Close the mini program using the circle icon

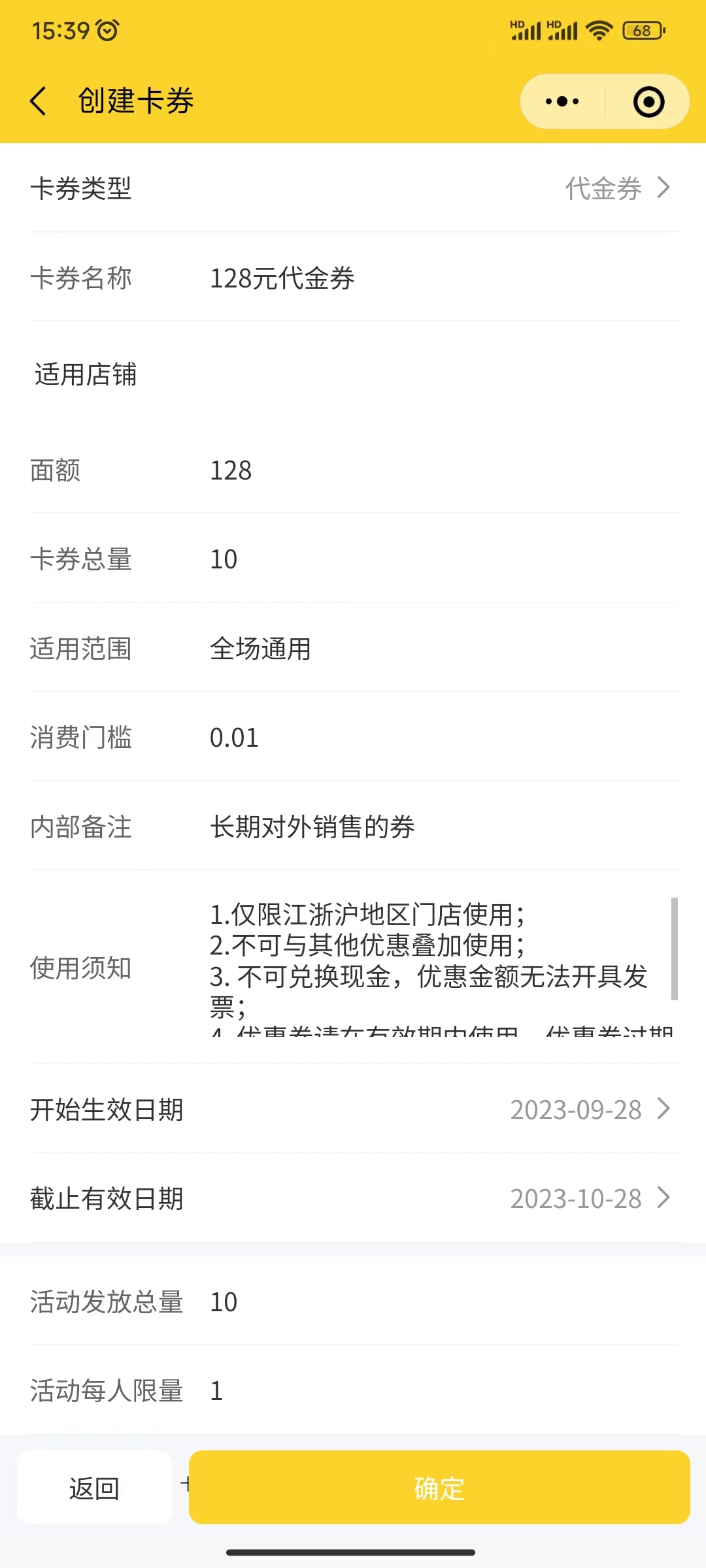coord(648,102)
